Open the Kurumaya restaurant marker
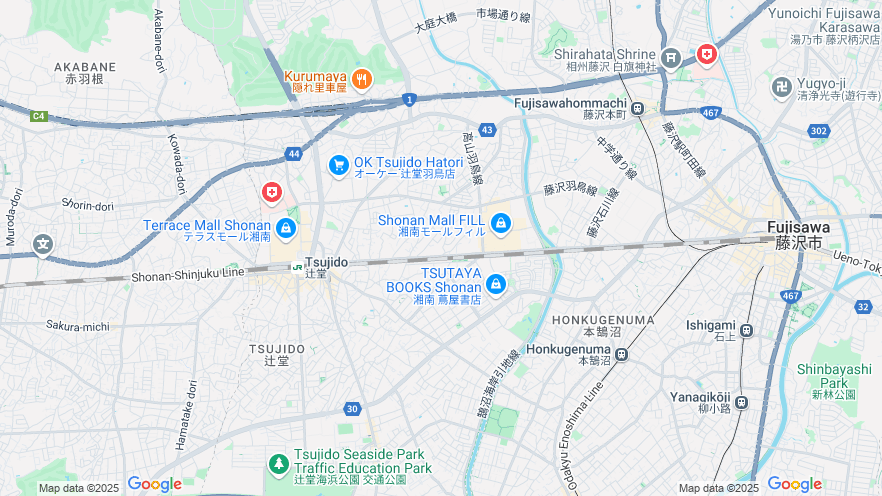Image resolution: width=882 pixels, height=496 pixels. [362, 78]
